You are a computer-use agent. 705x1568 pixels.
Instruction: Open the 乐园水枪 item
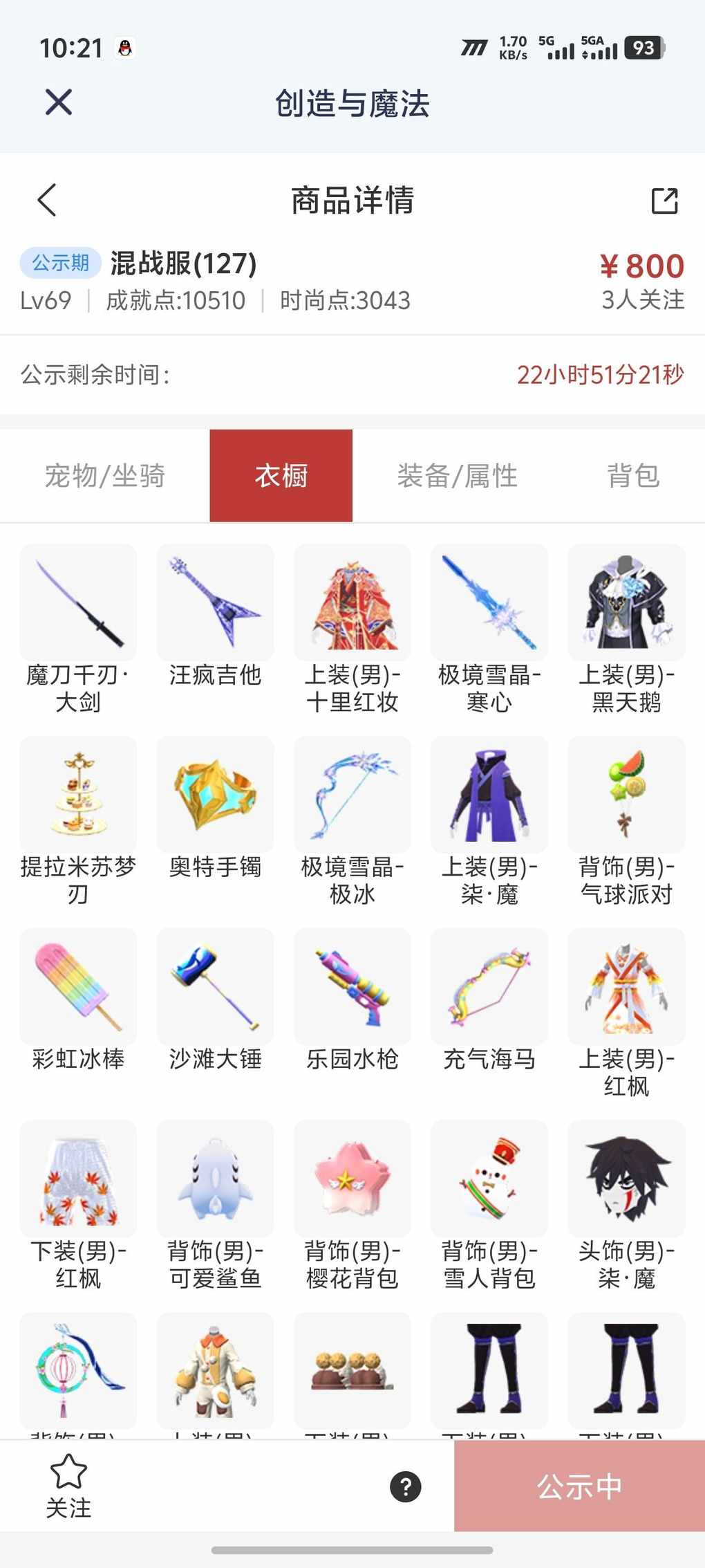coord(352,987)
